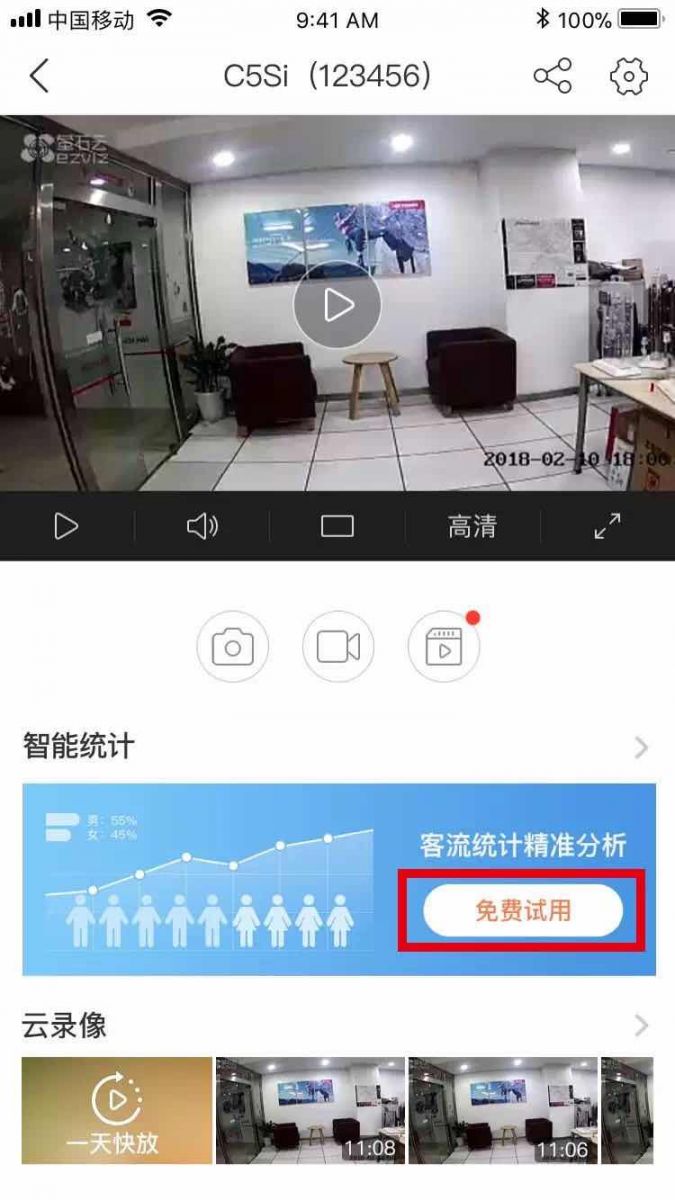675x1200 pixels.
Task: Toggle the speaker sound icon
Action: 202,526
